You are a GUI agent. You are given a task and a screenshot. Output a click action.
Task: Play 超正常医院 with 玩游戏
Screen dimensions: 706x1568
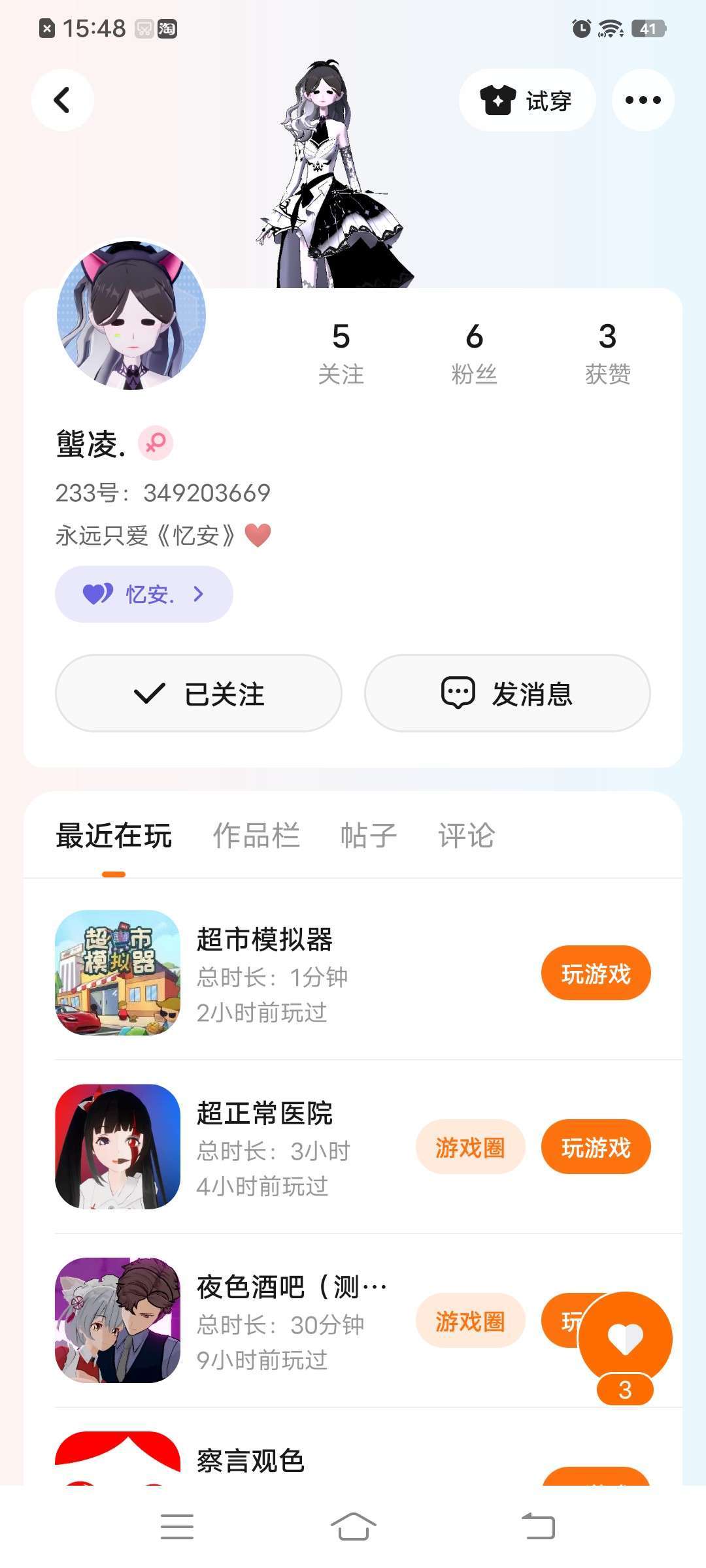click(596, 1147)
